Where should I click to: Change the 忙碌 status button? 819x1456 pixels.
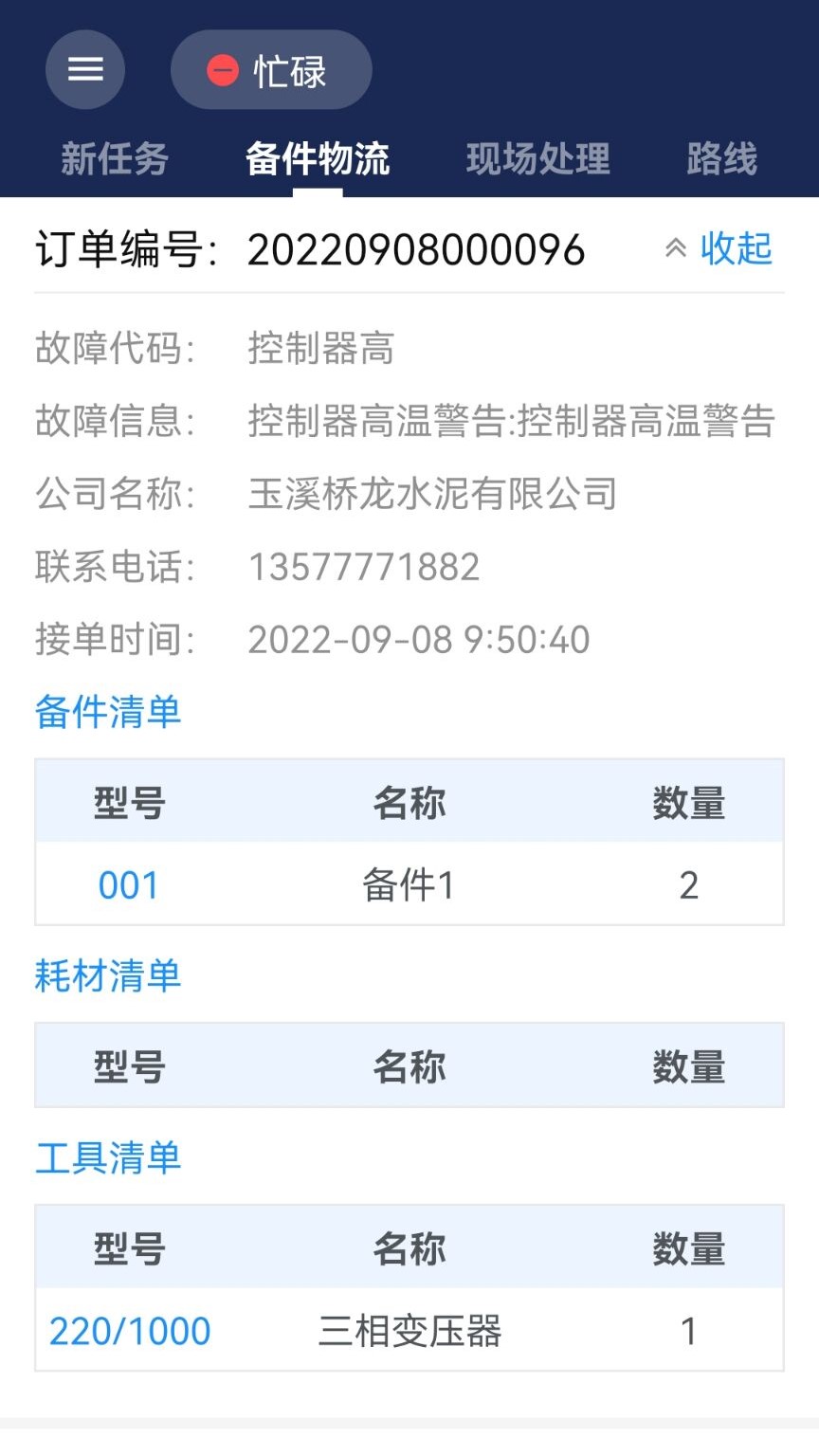pyautogui.click(x=271, y=69)
